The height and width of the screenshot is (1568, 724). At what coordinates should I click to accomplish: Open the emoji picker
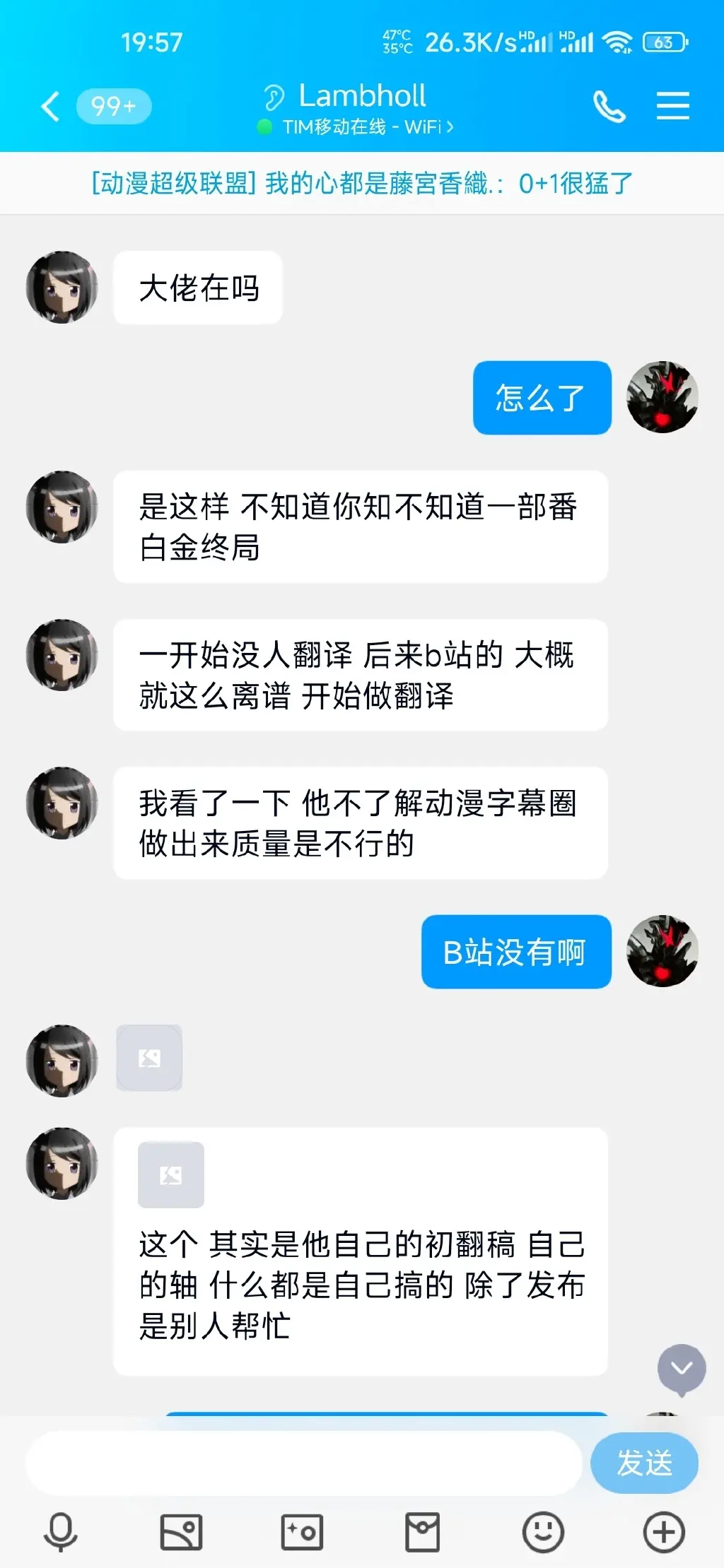coord(543,1532)
